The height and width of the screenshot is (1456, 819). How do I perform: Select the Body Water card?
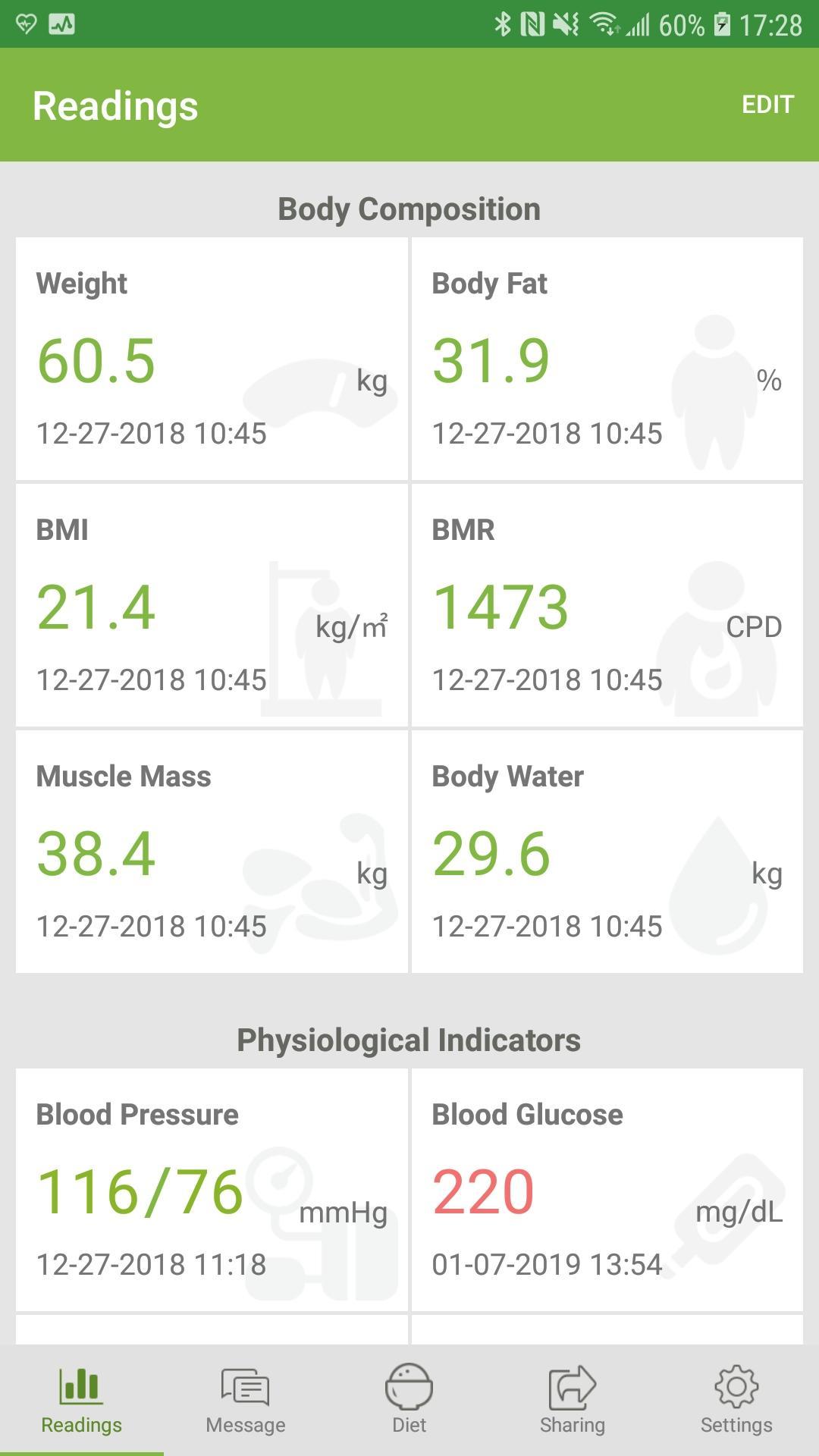607,852
